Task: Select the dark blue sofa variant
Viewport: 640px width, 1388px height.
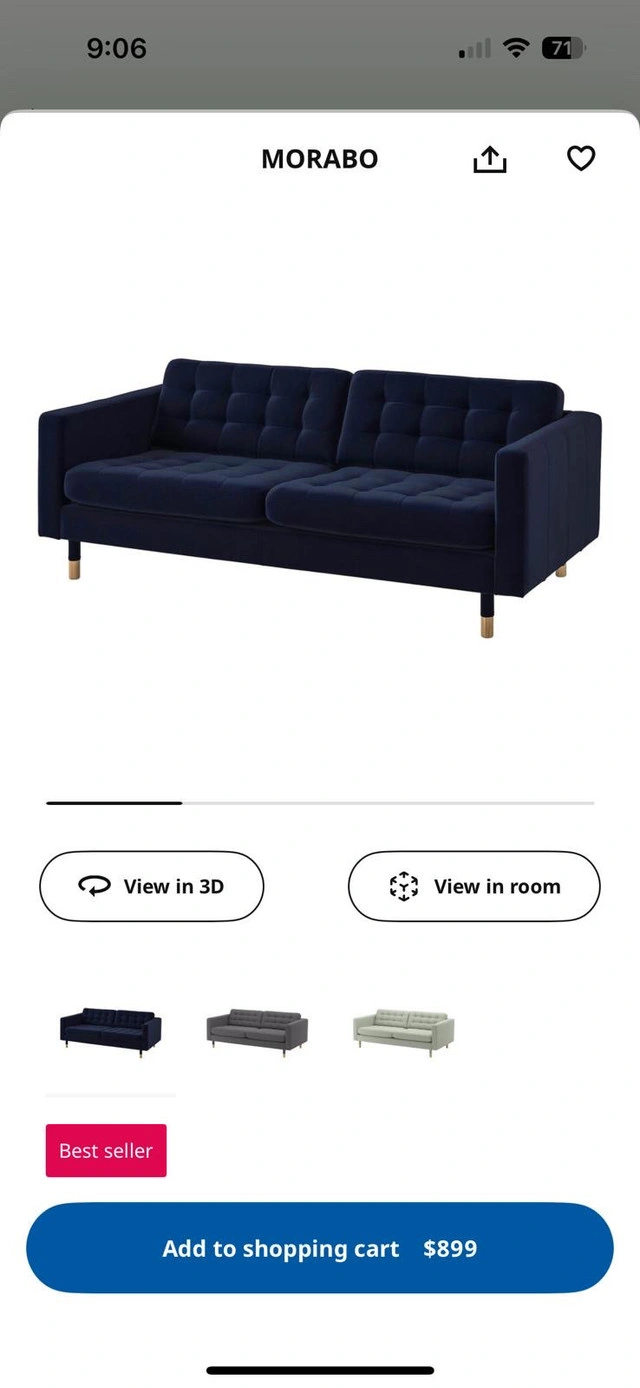Action: point(110,1030)
